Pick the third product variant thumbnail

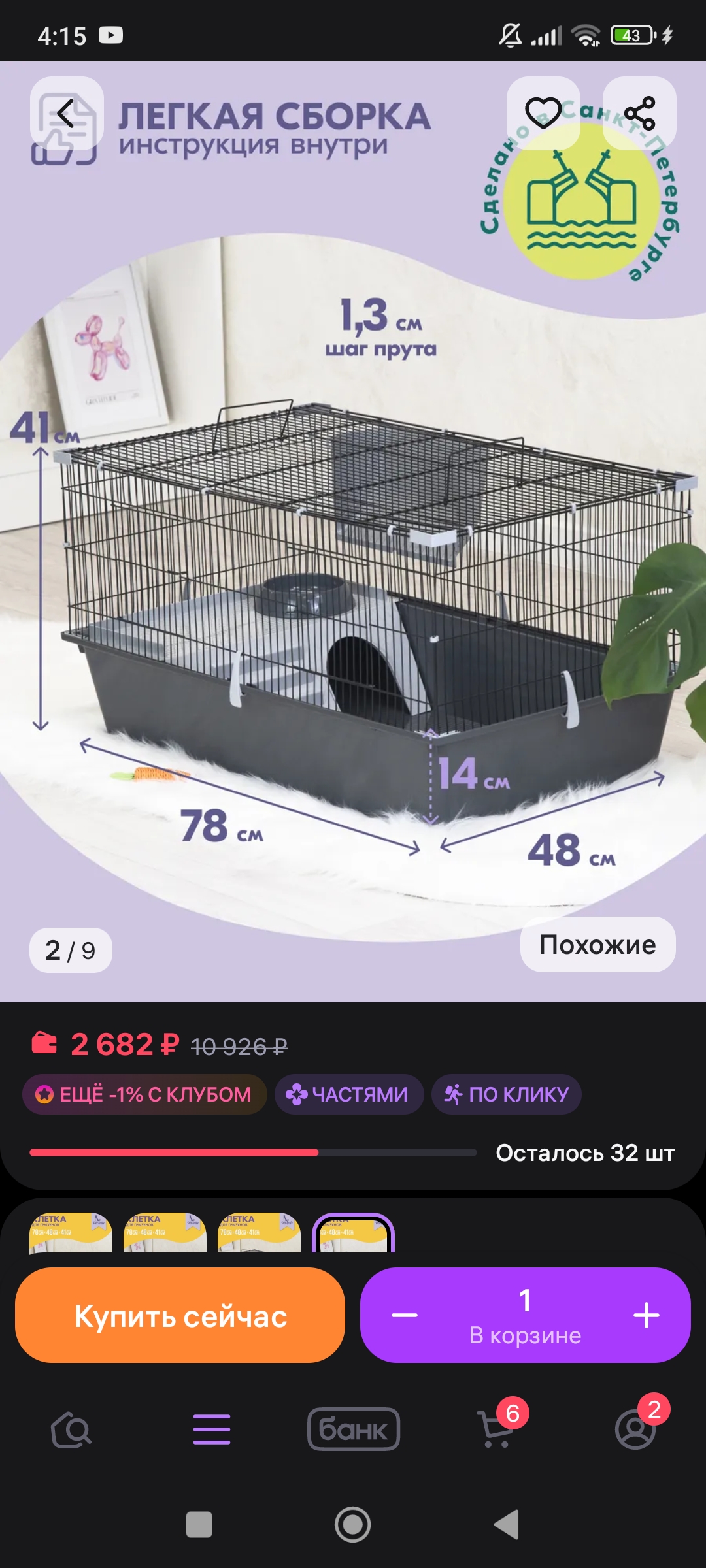(x=259, y=1233)
